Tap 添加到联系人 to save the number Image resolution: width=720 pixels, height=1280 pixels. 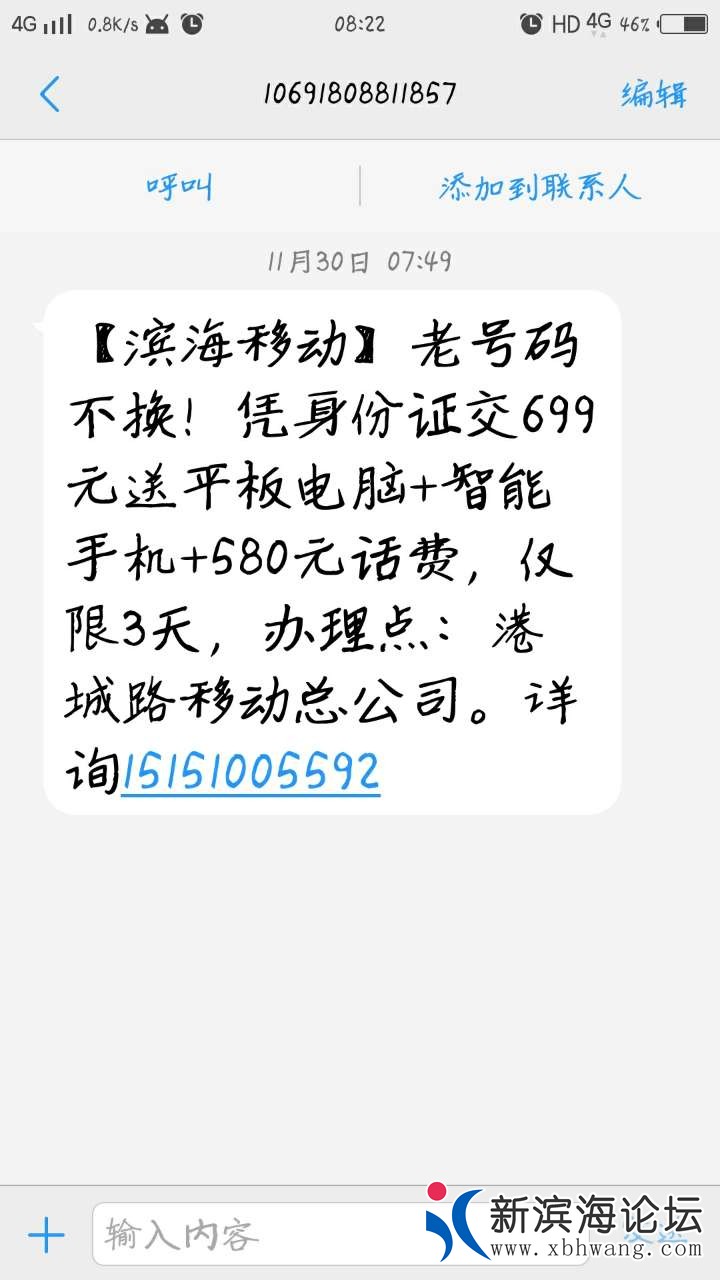tap(539, 187)
